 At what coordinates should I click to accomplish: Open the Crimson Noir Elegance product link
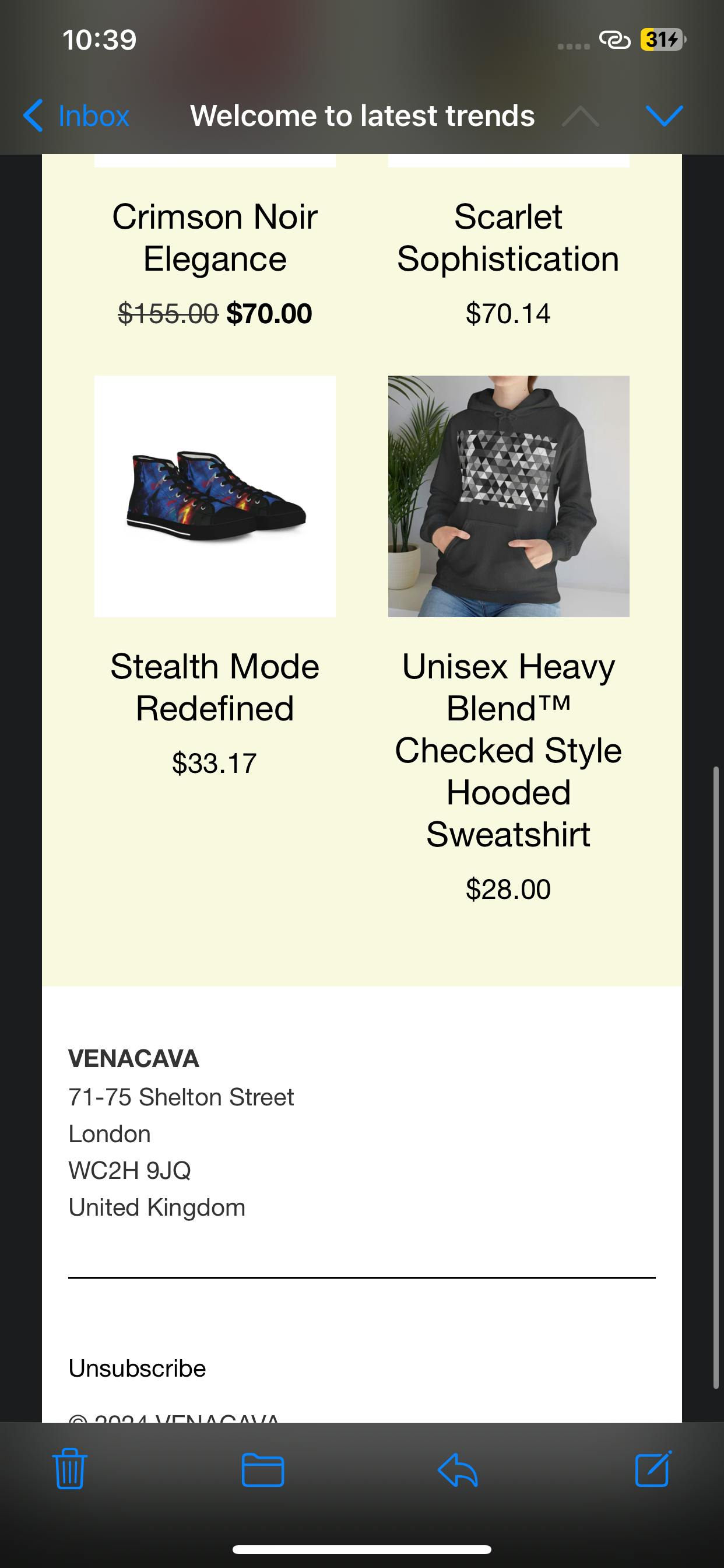tap(215, 237)
